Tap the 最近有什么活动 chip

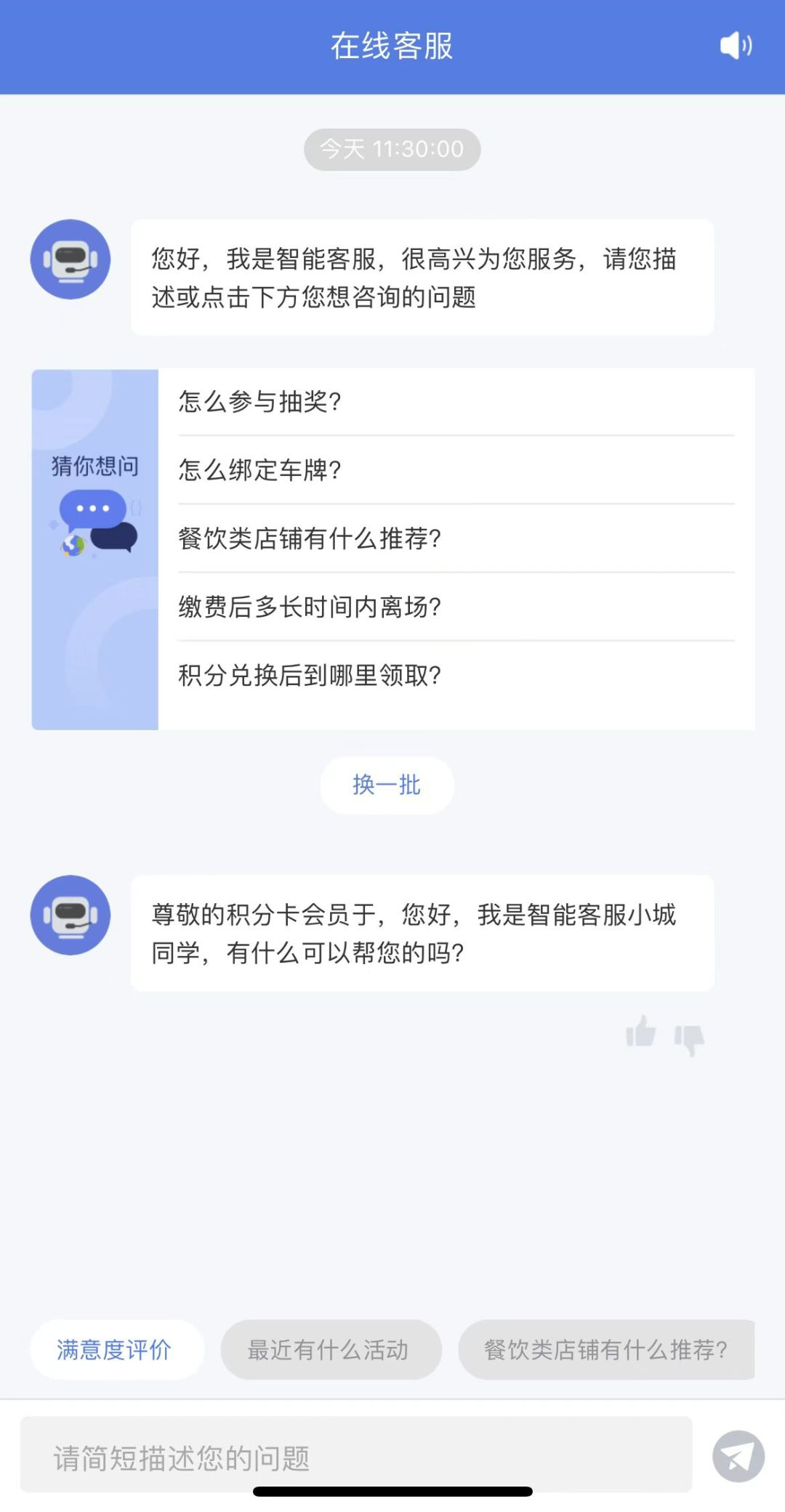tap(330, 1350)
